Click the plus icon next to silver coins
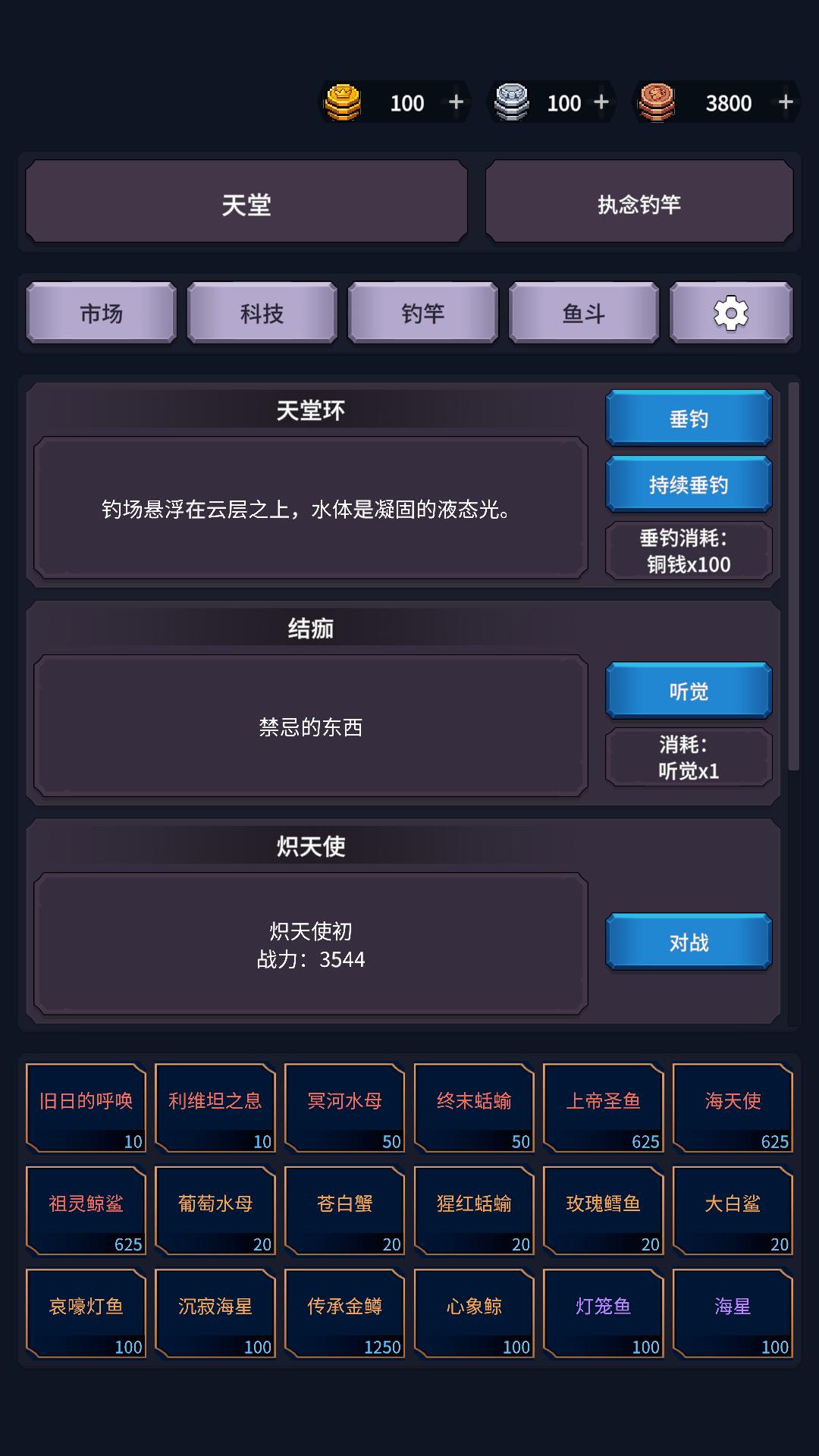 (x=601, y=102)
